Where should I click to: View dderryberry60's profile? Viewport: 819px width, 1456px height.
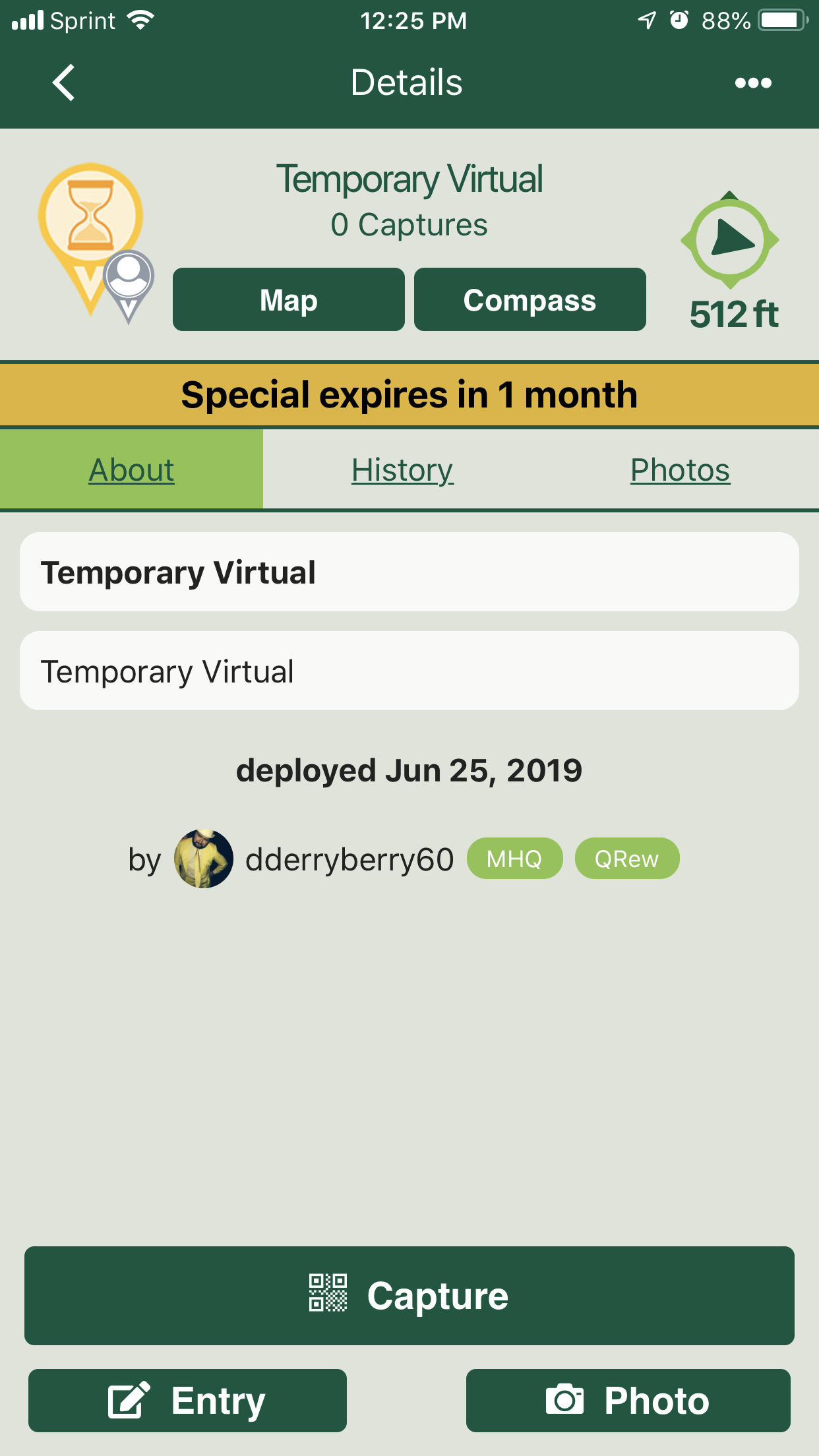coord(349,859)
